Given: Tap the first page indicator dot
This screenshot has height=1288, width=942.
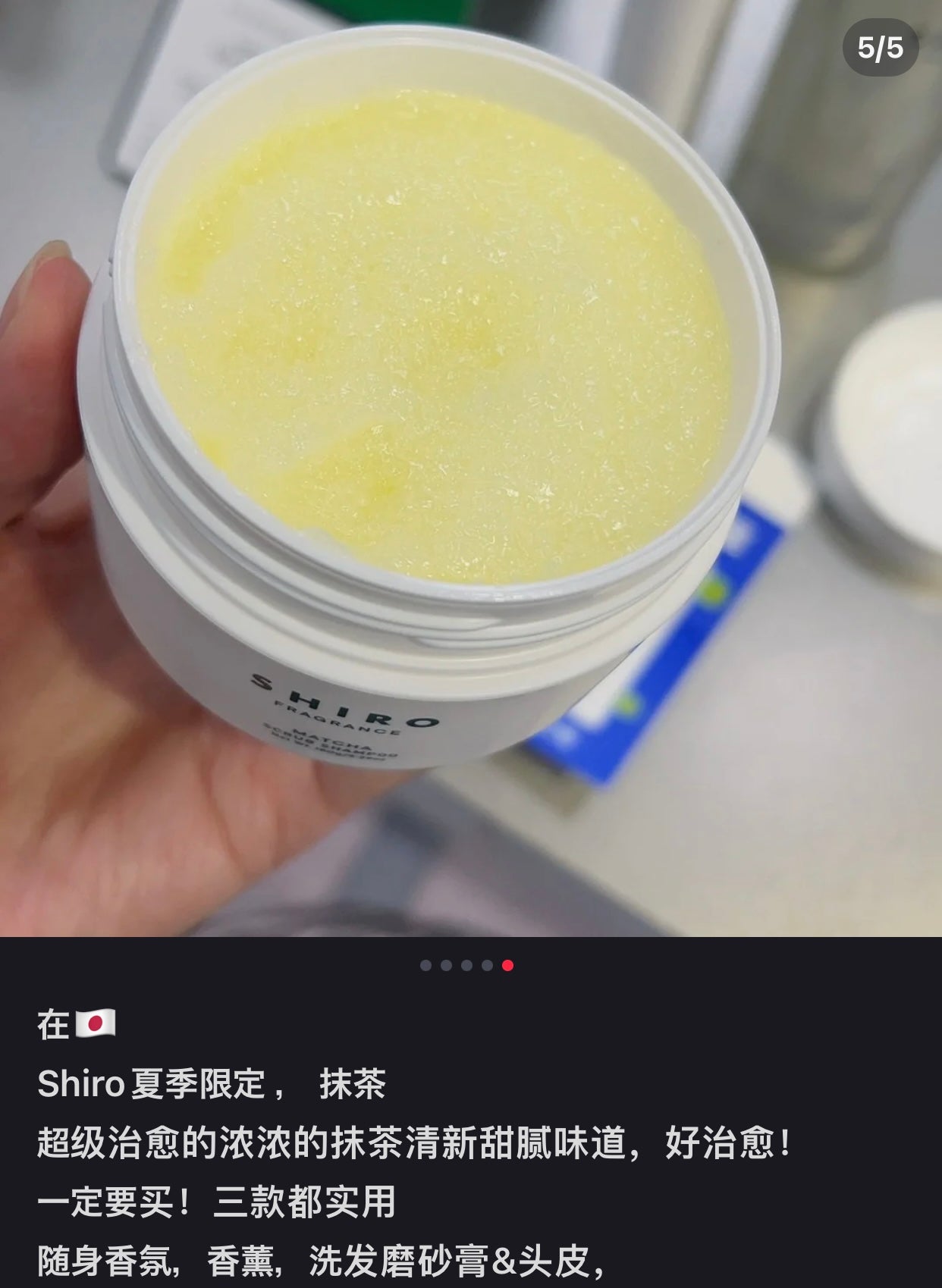Looking at the screenshot, I should (425, 965).
